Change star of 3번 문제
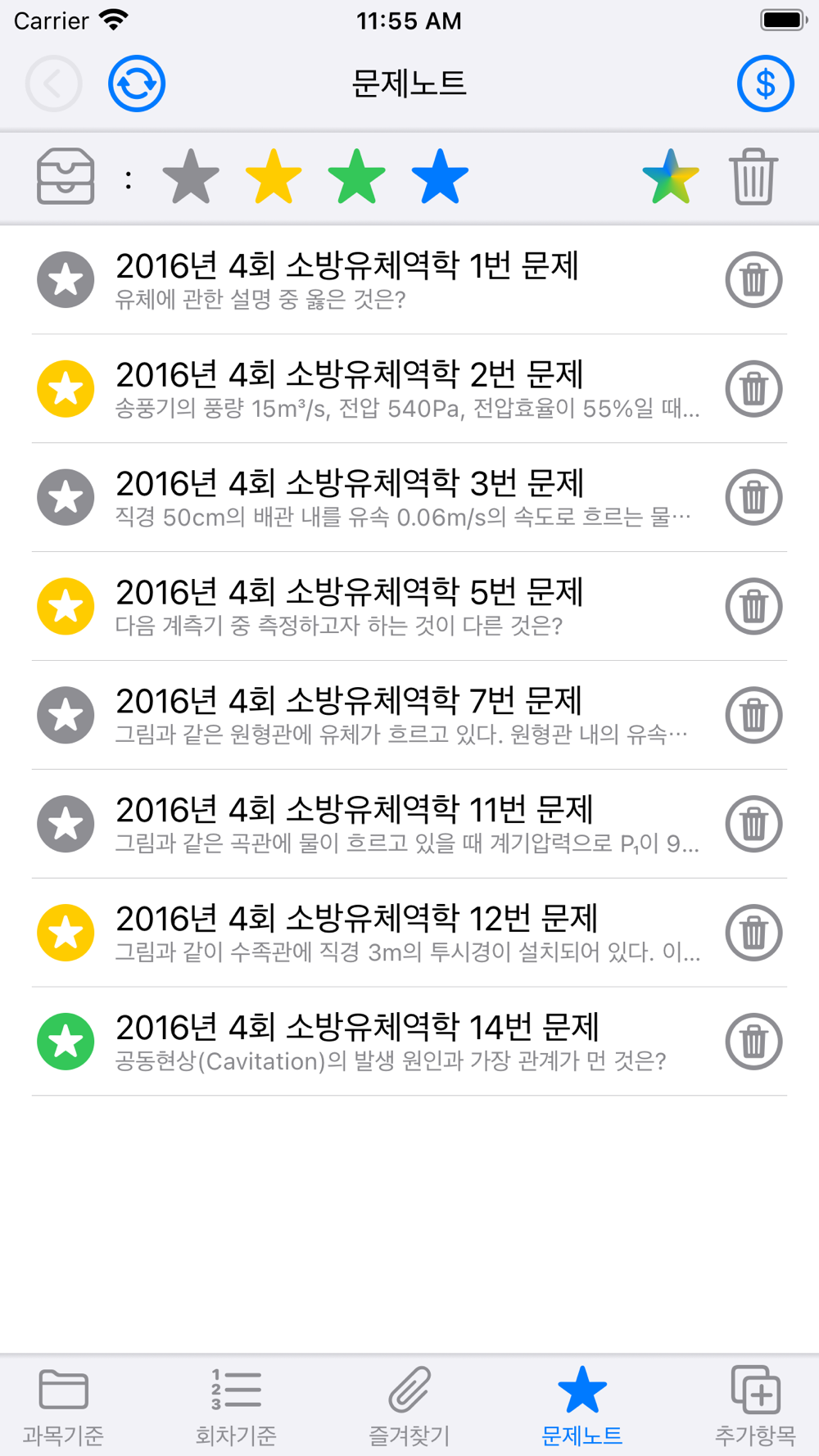Viewport: 819px width, 1456px height. pos(66,497)
